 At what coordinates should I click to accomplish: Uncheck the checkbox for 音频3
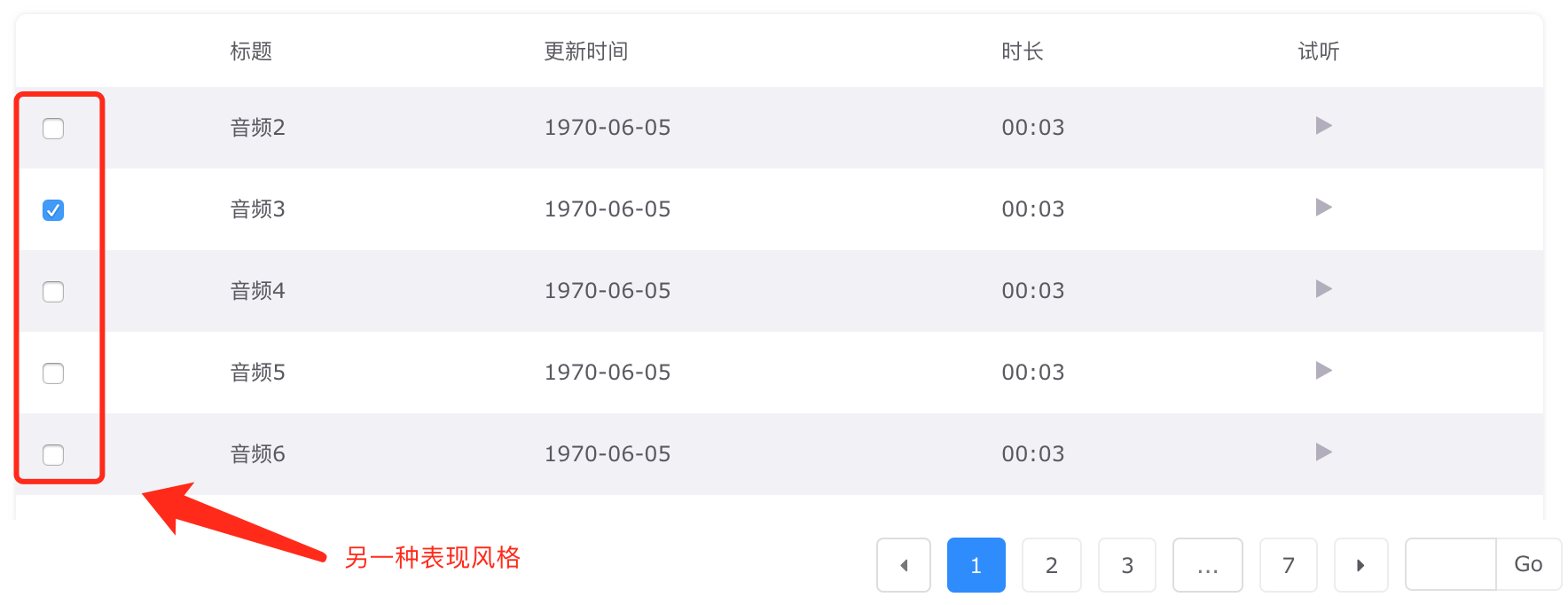(53, 210)
